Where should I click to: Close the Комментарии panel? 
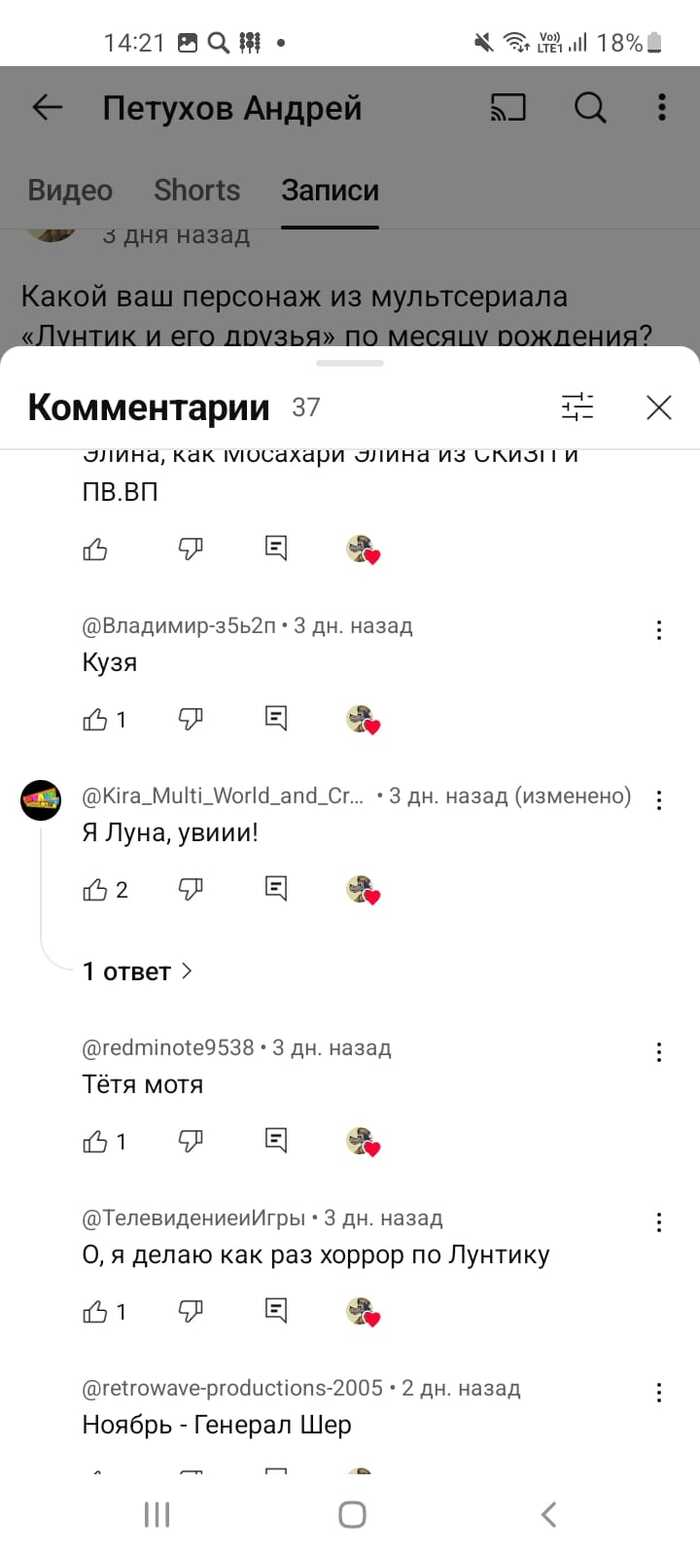(x=658, y=407)
